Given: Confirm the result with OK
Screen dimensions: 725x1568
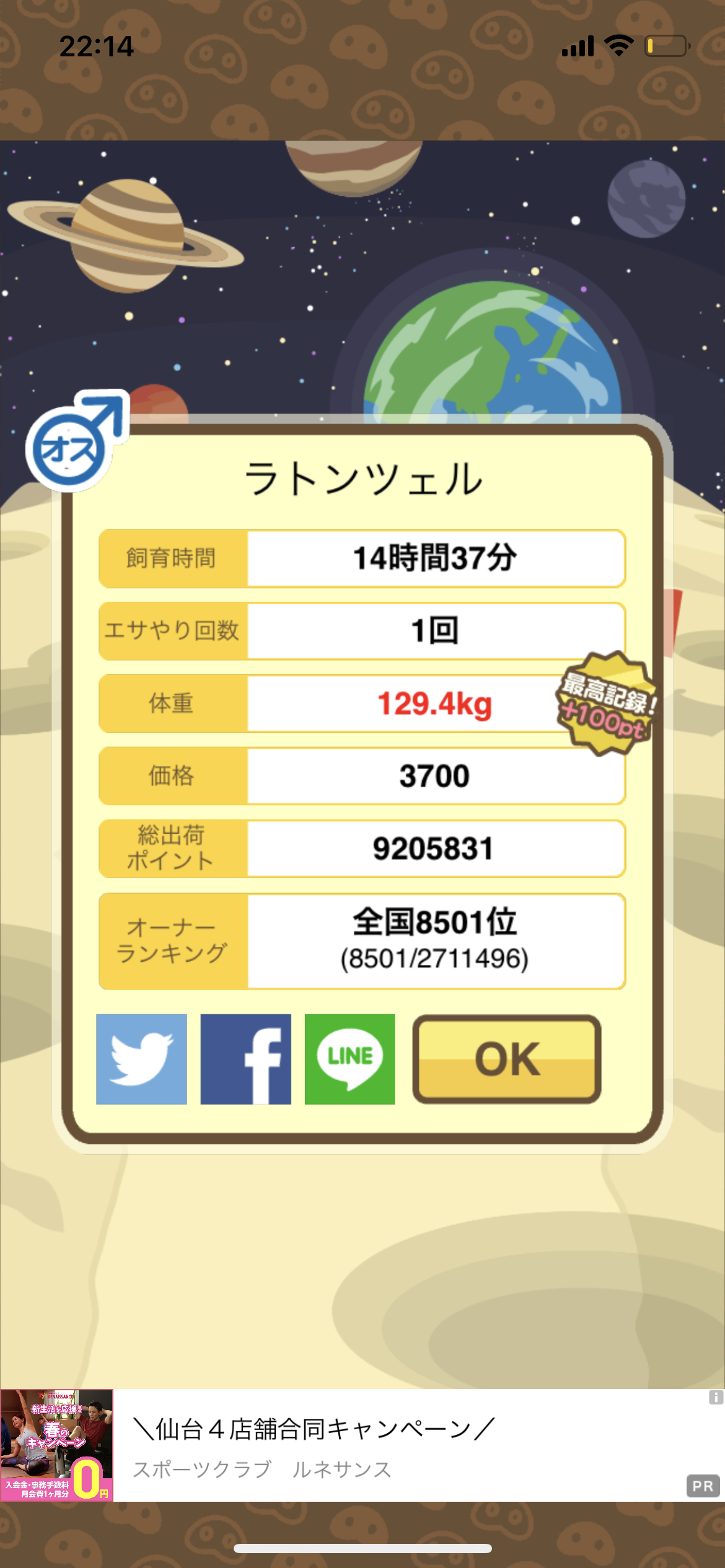Looking at the screenshot, I should click(507, 1059).
